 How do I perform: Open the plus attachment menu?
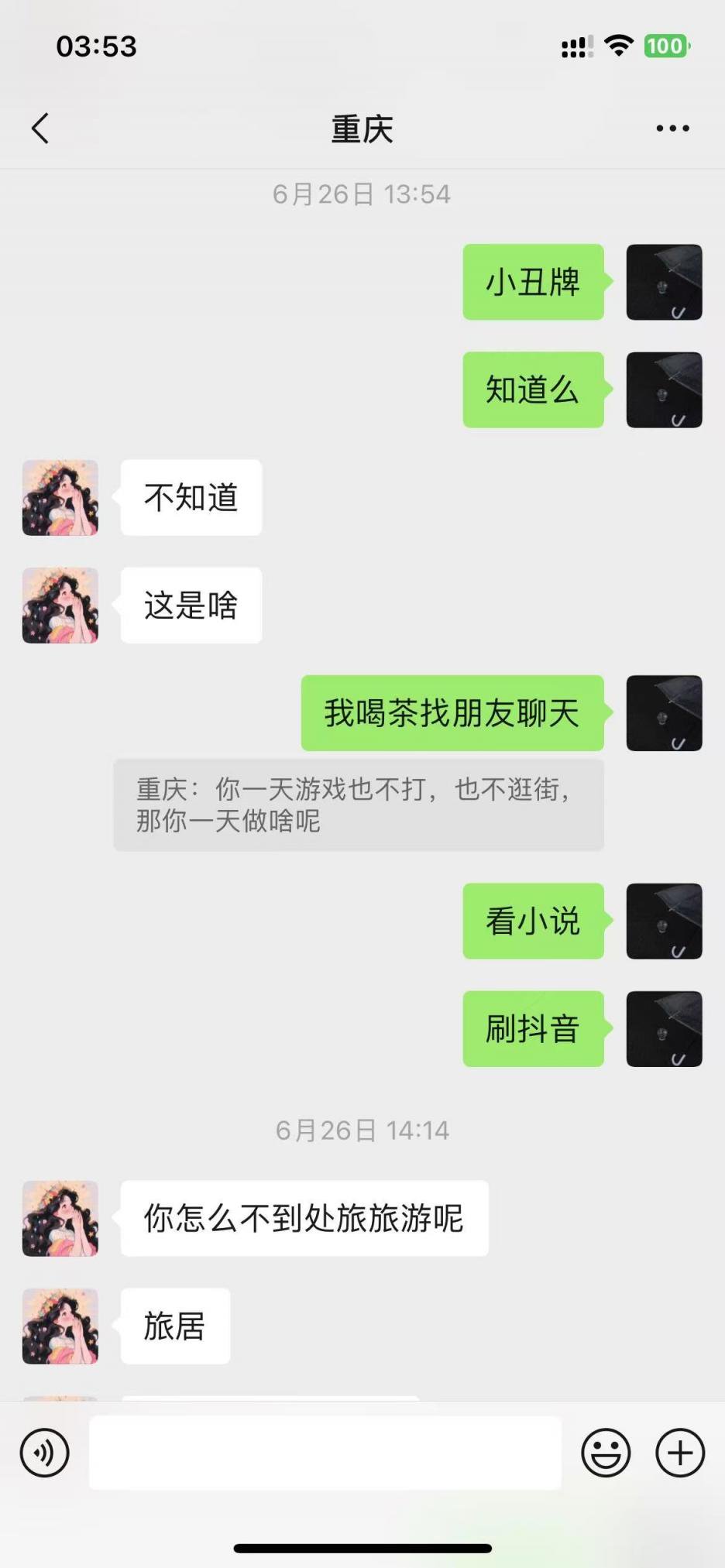point(680,1453)
